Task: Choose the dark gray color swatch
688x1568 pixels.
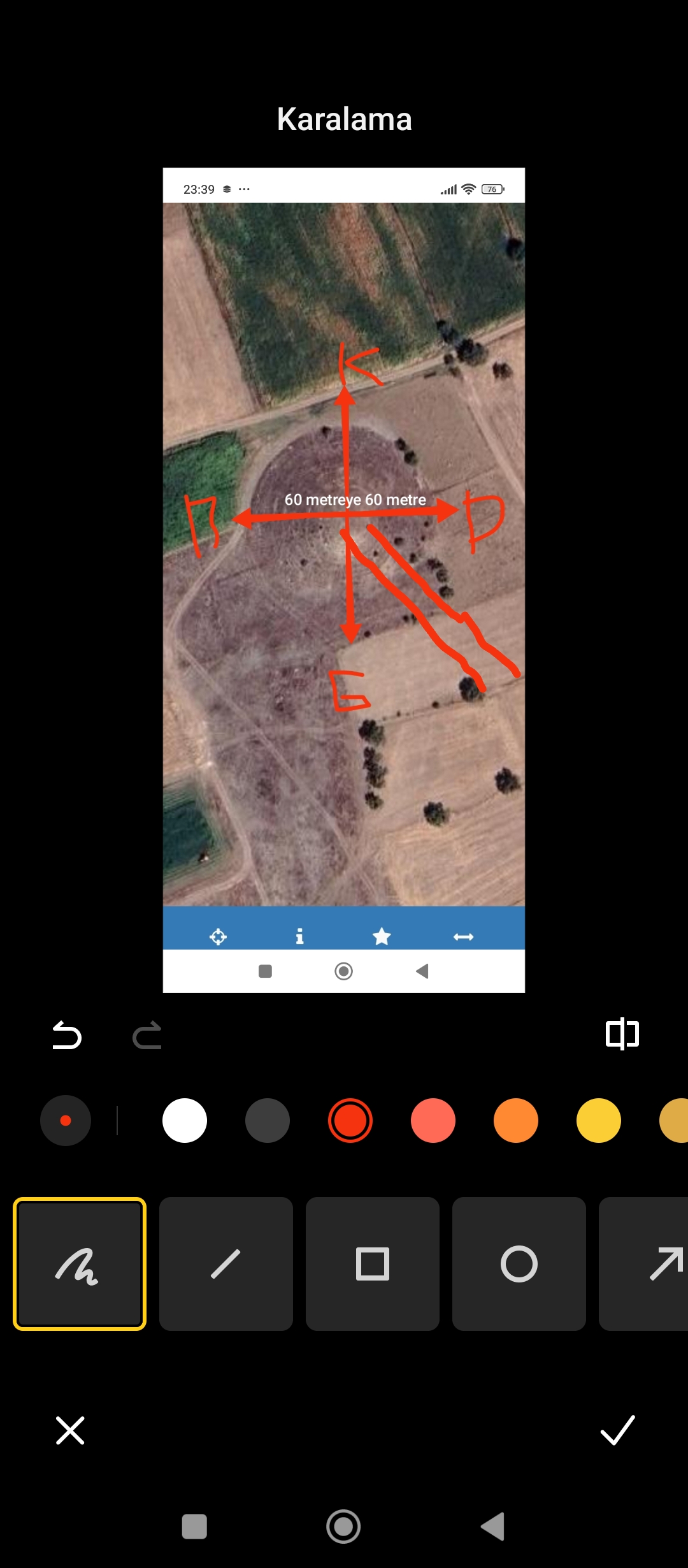Action: coord(268,1121)
